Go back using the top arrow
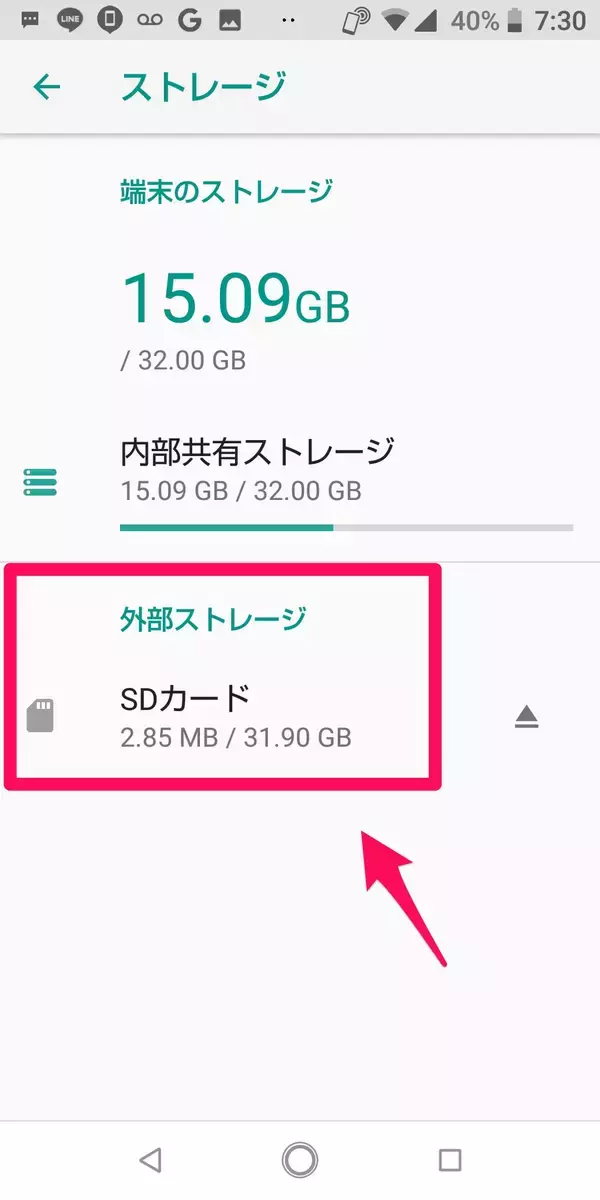The width and height of the screenshot is (600, 1200). coord(47,87)
